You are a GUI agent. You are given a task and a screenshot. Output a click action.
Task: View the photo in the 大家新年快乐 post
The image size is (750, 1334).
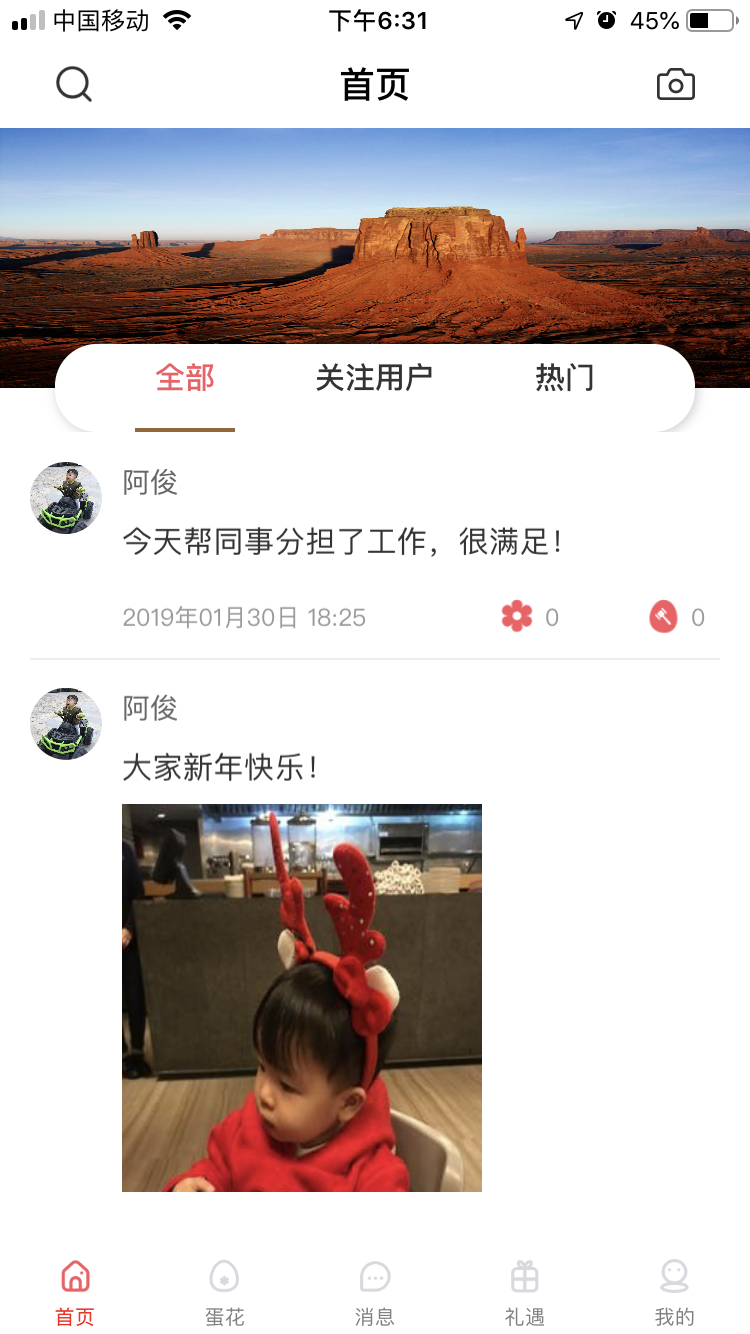pos(302,997)
